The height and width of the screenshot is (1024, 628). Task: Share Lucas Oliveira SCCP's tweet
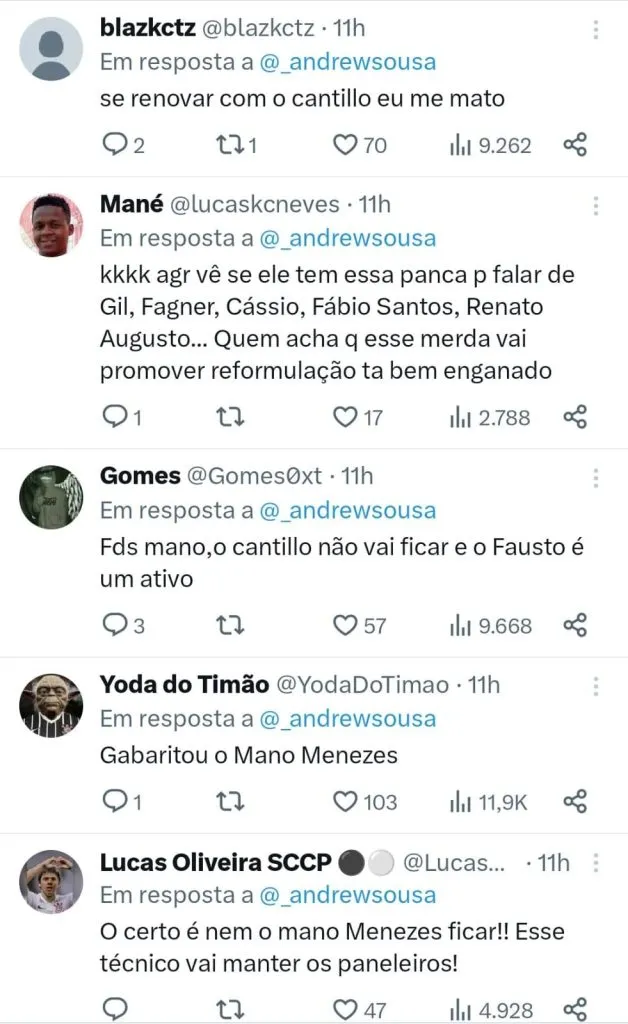[575, 1008]
